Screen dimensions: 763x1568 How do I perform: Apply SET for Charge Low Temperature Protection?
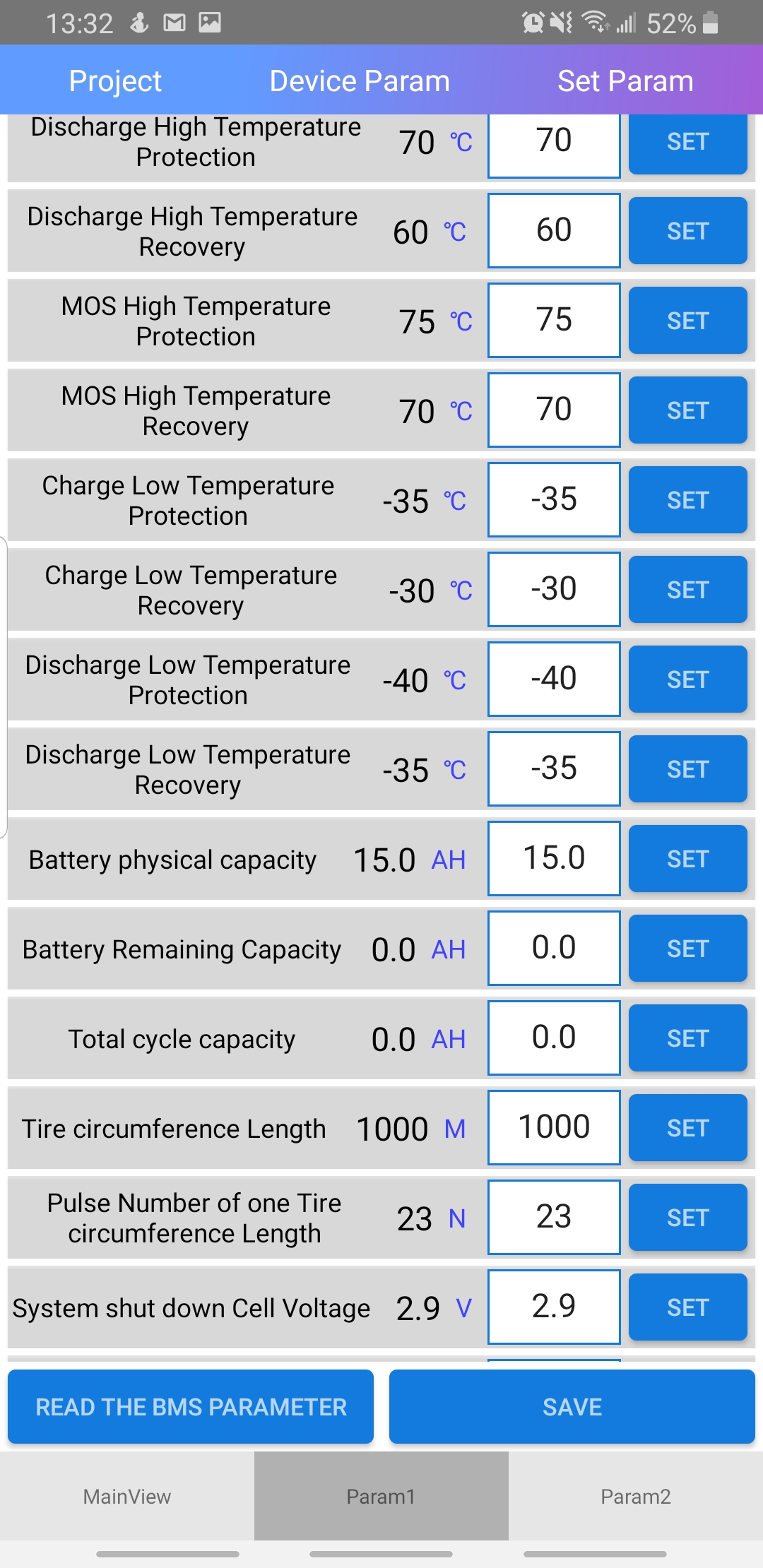coord(687,500)
